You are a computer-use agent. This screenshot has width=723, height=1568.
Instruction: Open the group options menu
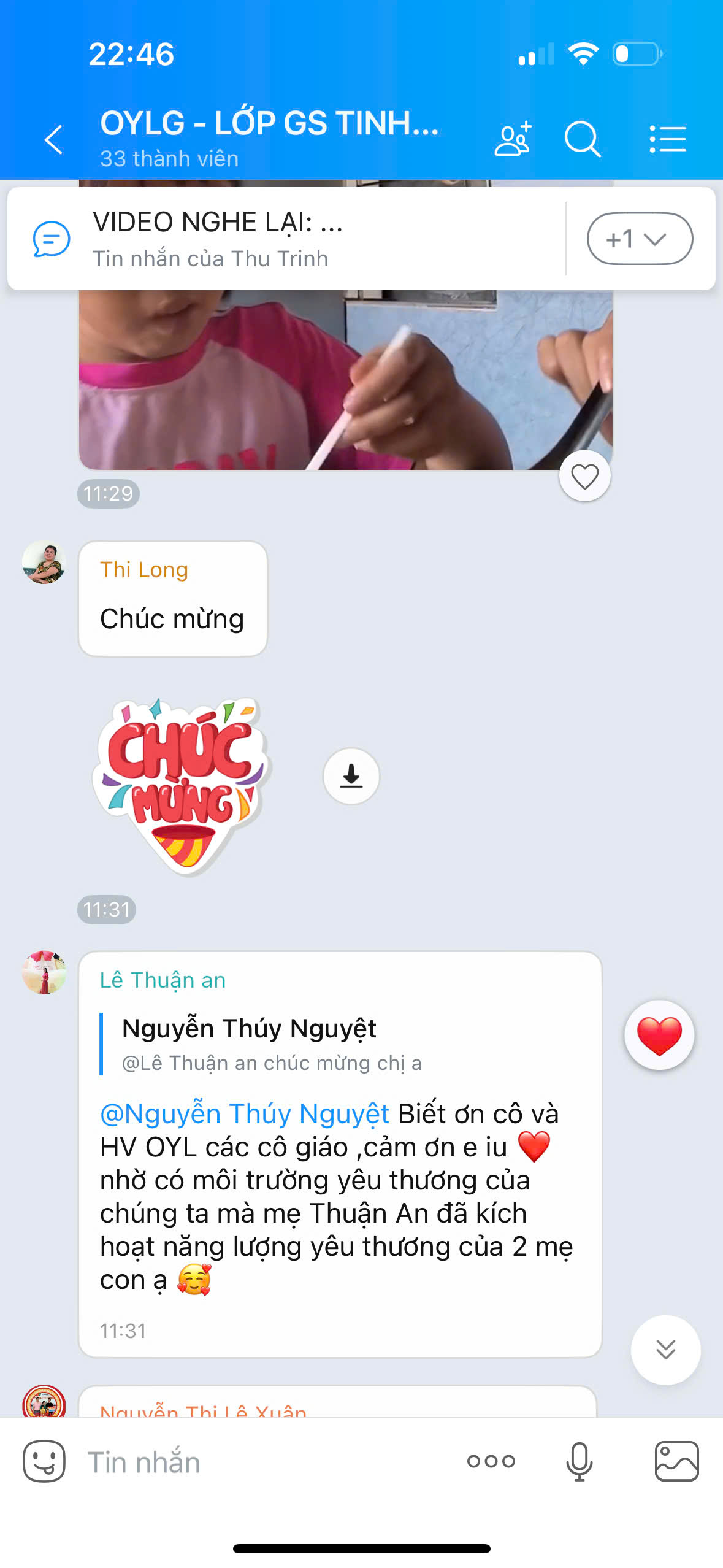(668, 139)
